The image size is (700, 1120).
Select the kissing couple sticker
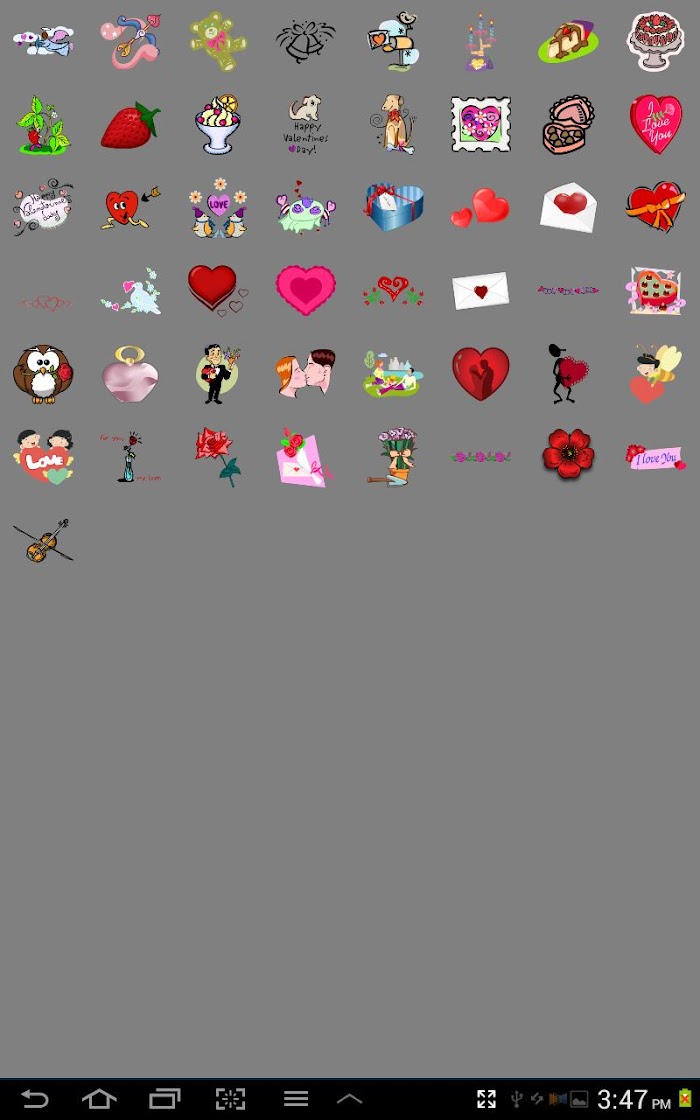(x=305, y=374)
